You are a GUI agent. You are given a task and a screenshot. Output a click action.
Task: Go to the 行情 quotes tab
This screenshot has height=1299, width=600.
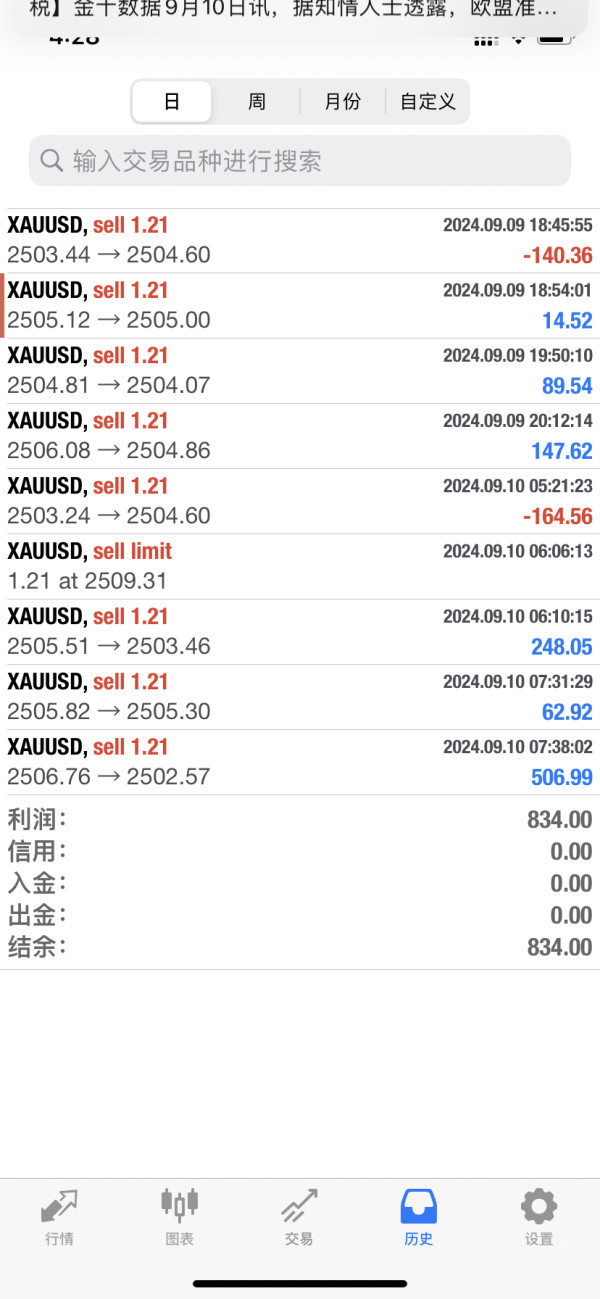point(59,1217)
